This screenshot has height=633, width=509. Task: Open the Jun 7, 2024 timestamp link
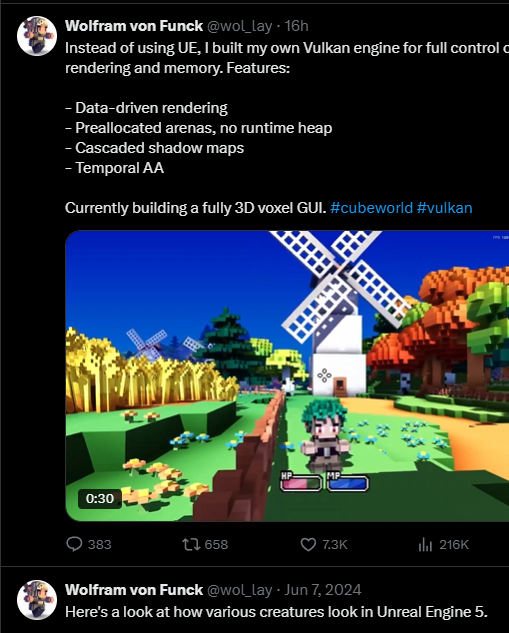click(323, 590)
